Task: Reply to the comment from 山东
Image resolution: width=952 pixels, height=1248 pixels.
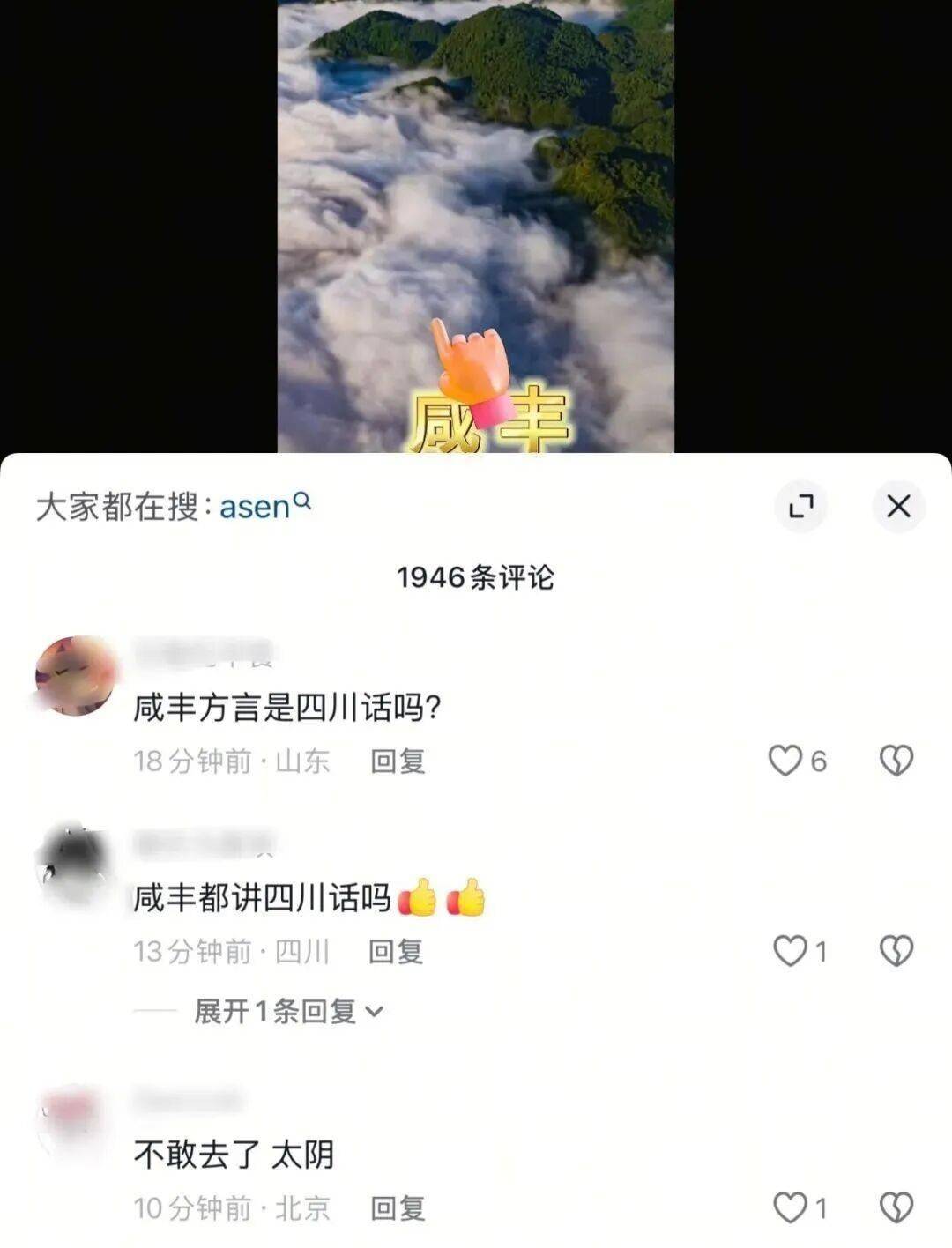Action: coord(398,761)
